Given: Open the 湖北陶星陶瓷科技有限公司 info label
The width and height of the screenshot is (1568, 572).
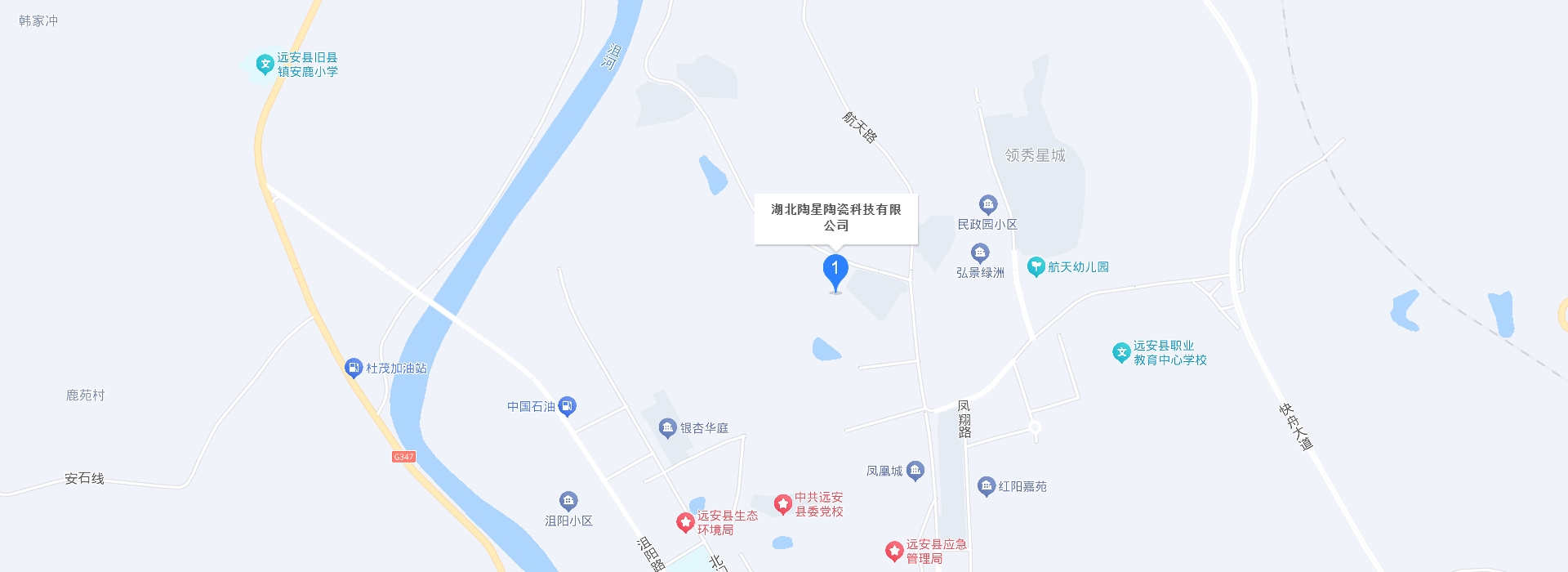Looking at the screenshot, I should tap(835, 218).
